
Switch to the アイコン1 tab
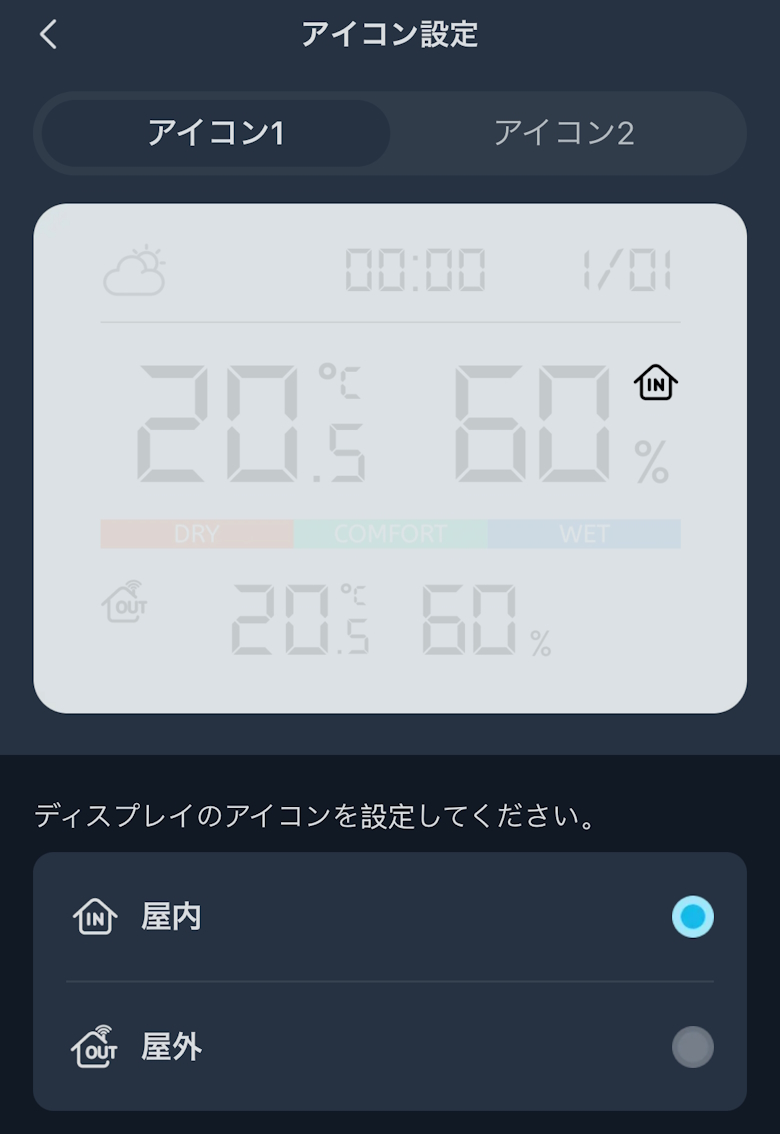[216, 133]
